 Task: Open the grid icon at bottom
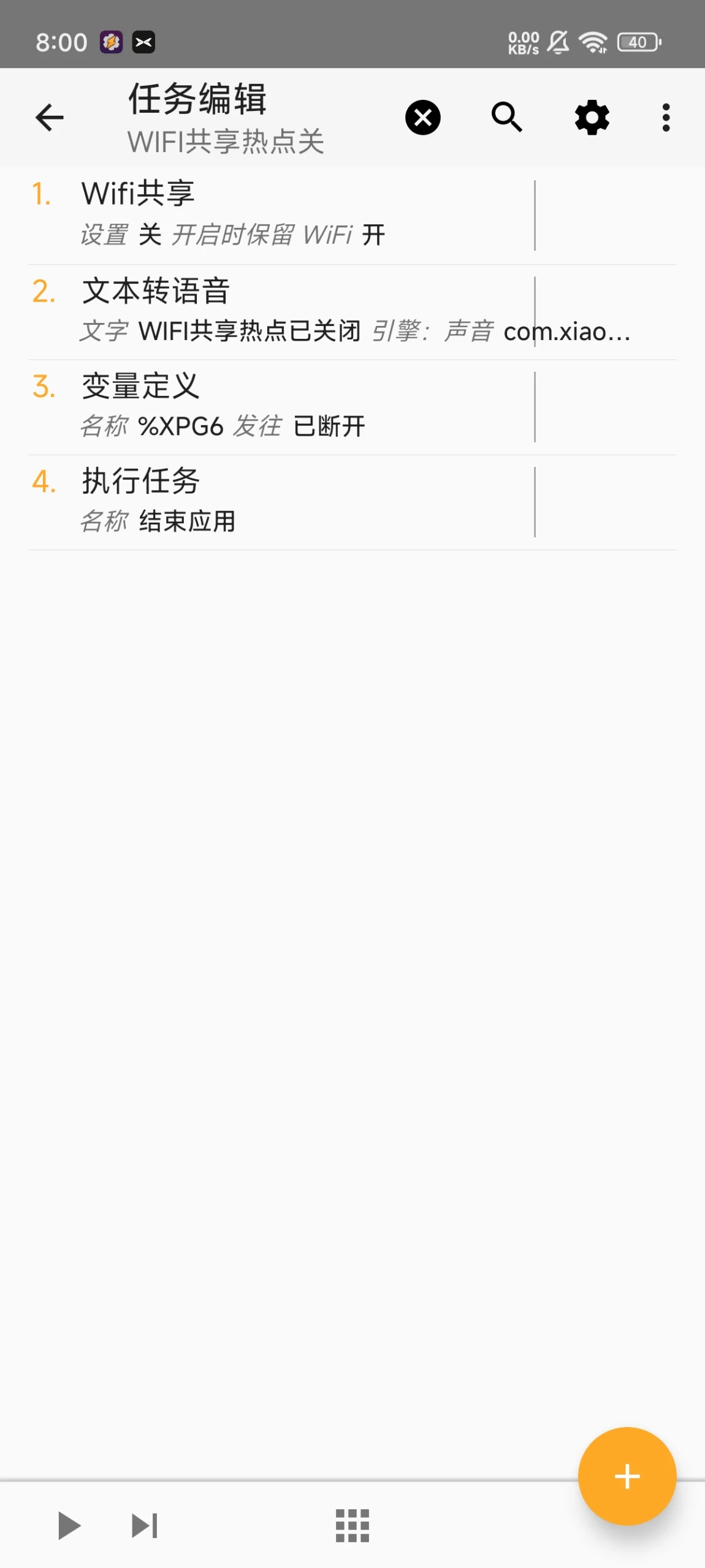(x=352, y=1525)
